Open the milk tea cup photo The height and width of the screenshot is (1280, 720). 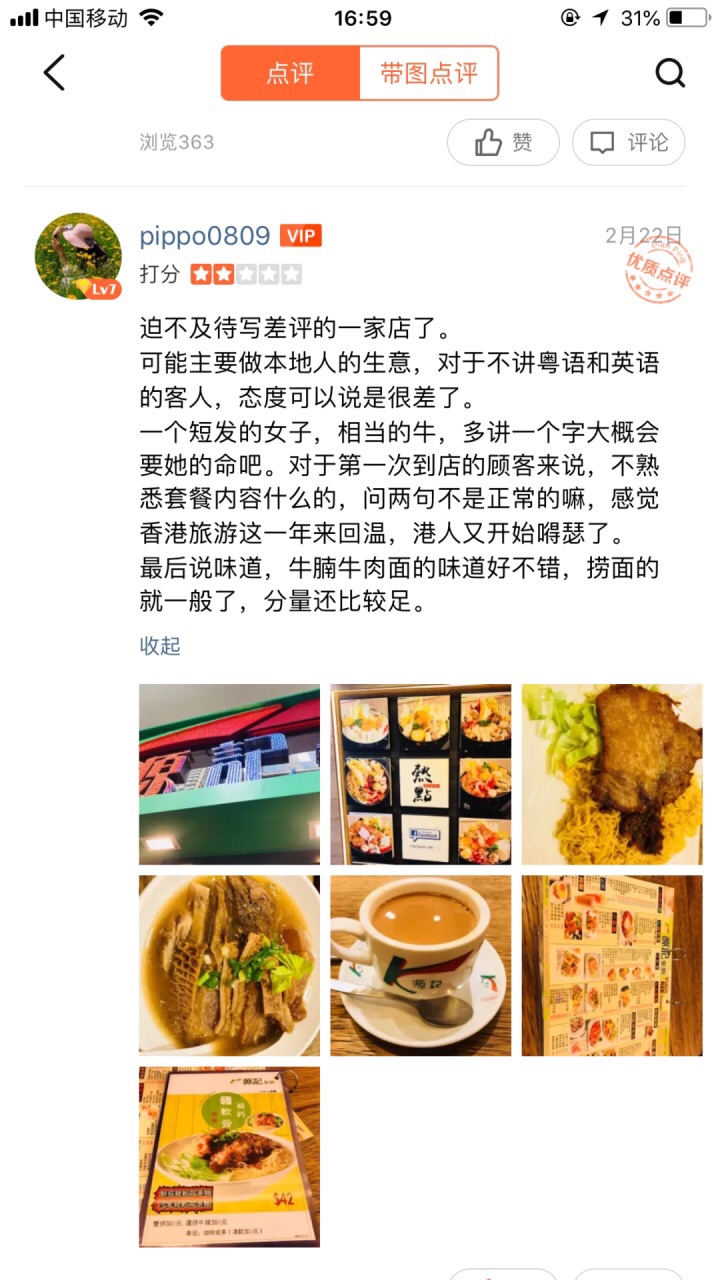coord(420,965)
